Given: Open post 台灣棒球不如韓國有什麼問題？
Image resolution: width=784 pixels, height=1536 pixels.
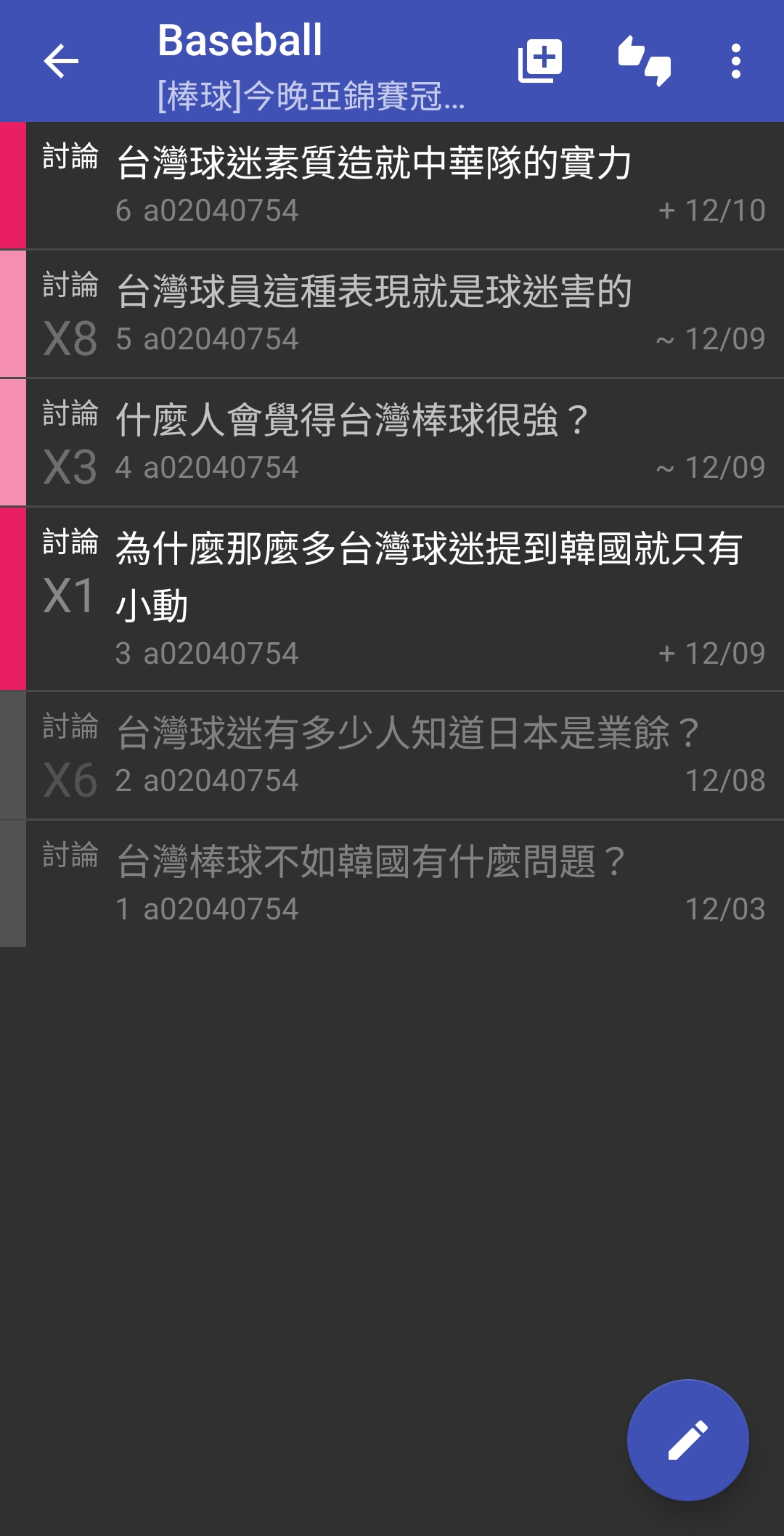Looking at the screenshot, I should (x=392, y=884).
